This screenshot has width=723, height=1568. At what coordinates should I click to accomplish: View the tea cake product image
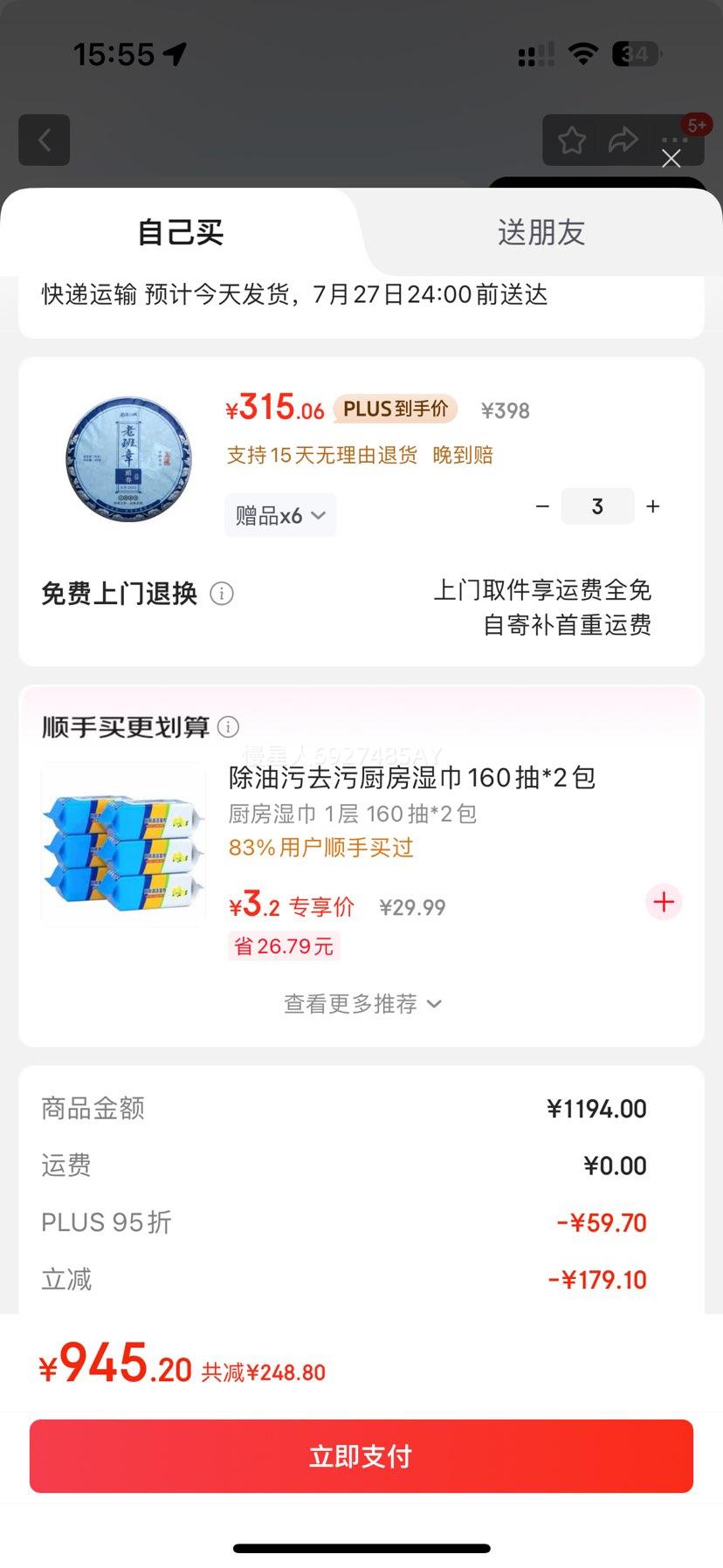coord(130,458)
